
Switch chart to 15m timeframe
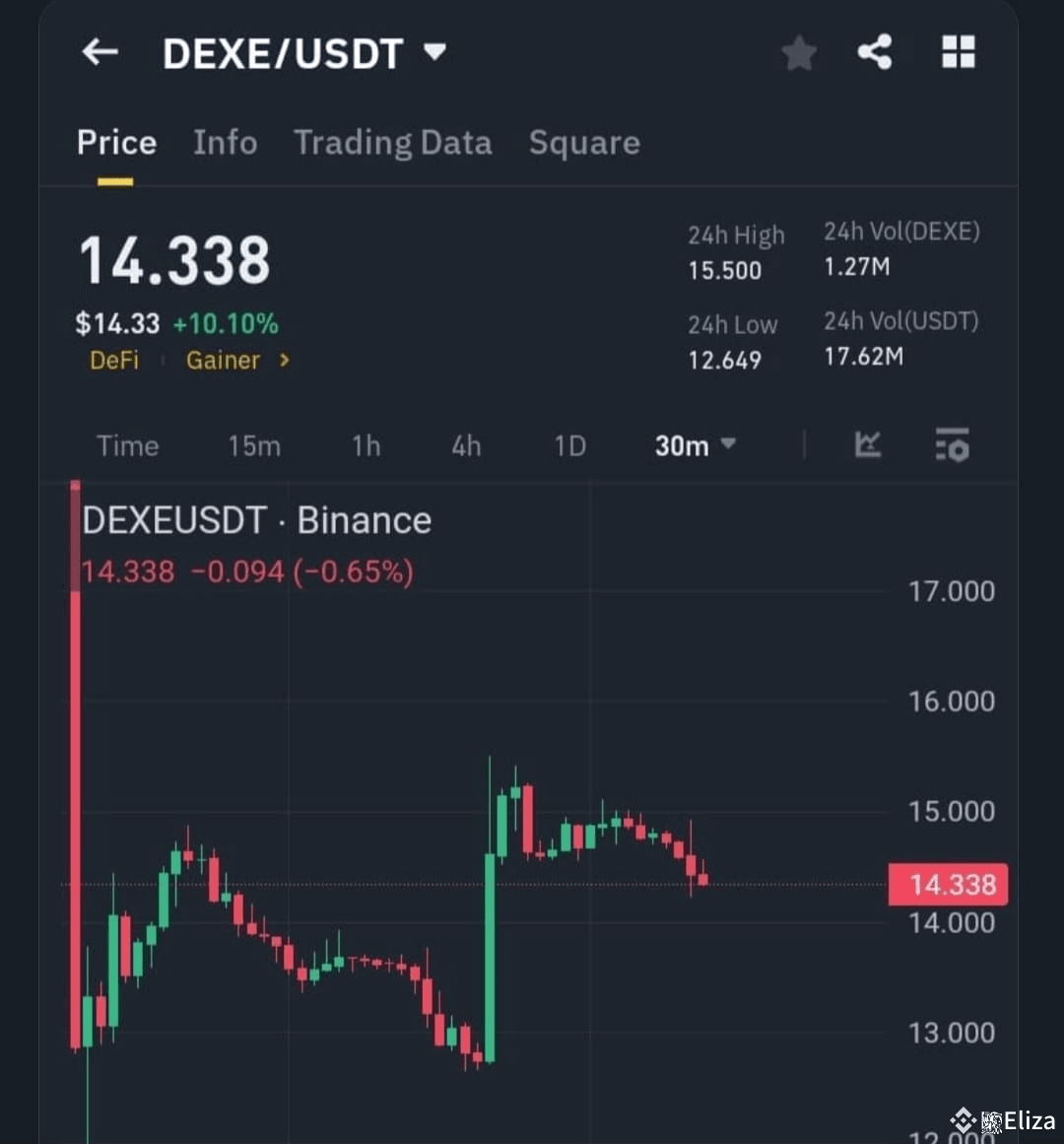coord(254,446)
